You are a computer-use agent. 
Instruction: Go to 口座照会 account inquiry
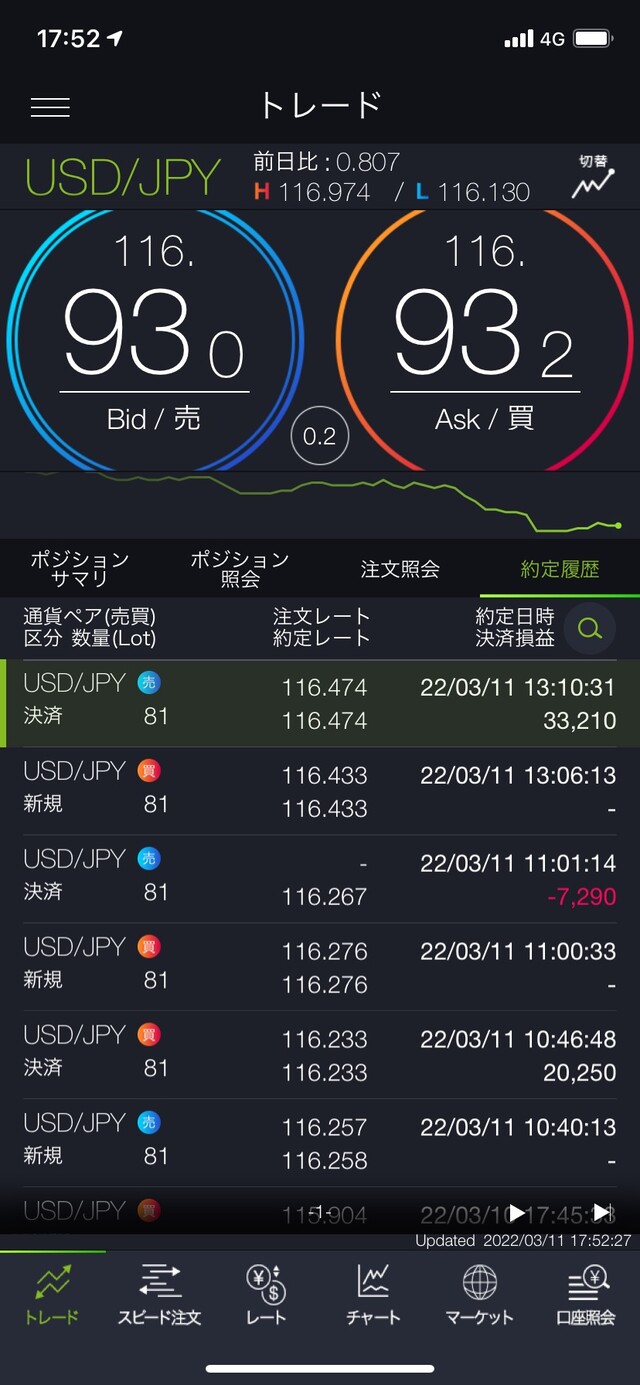pyautogui.click(x=586, y=1295)
